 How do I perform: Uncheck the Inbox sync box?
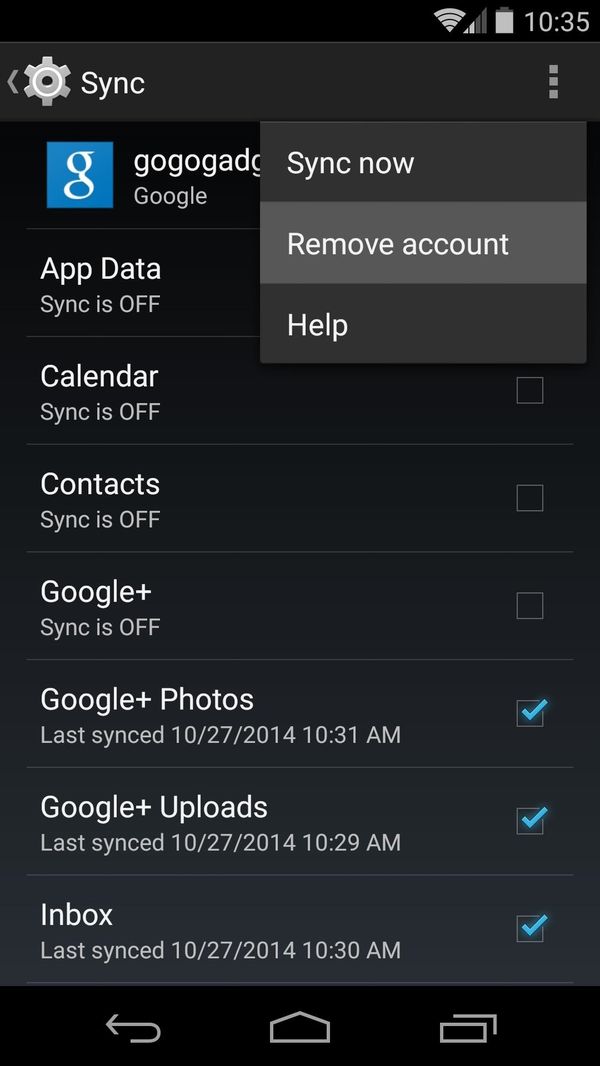[x=530, y=928]
